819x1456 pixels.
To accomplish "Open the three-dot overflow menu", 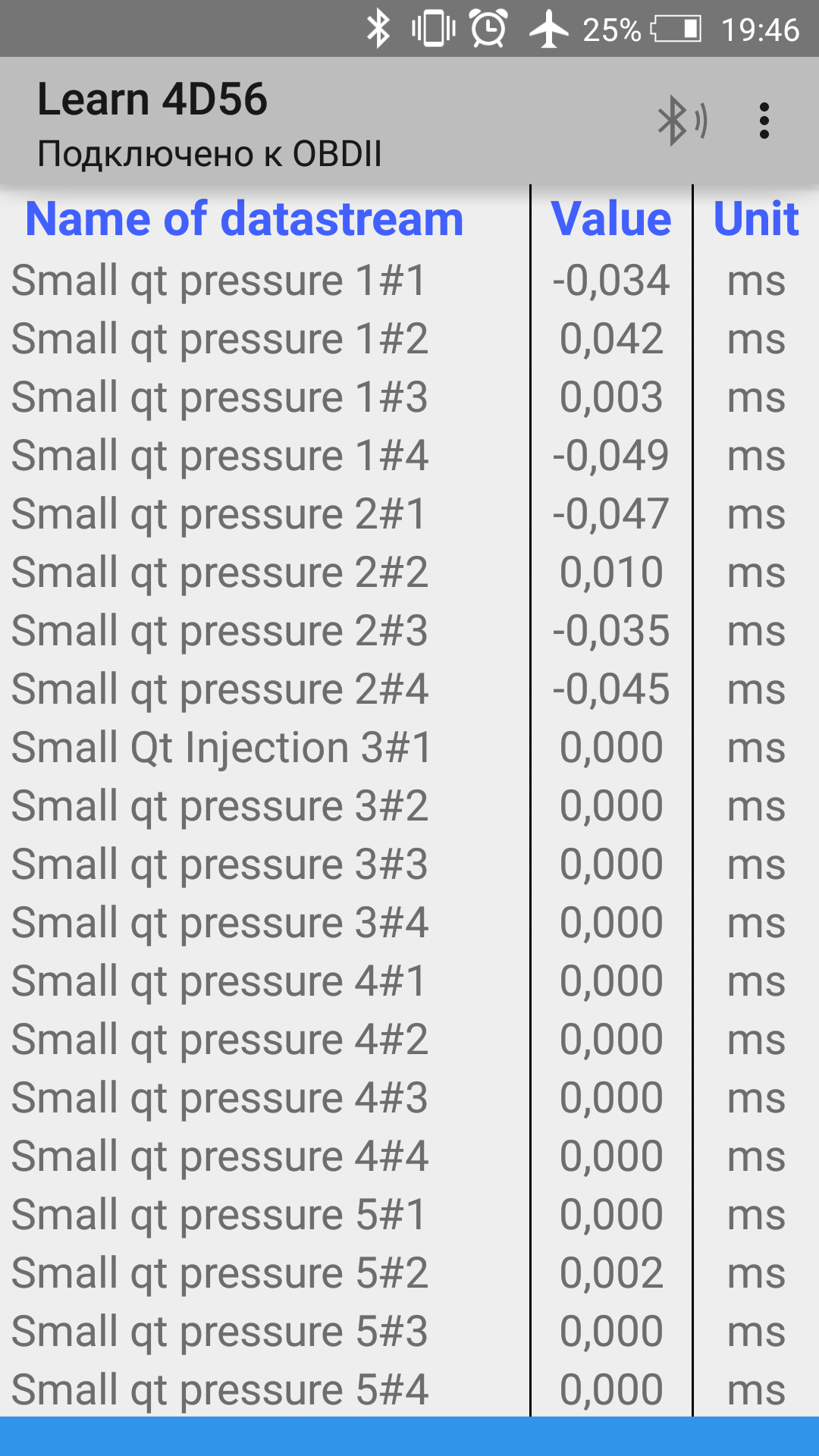I will click(x=764, y=121).
